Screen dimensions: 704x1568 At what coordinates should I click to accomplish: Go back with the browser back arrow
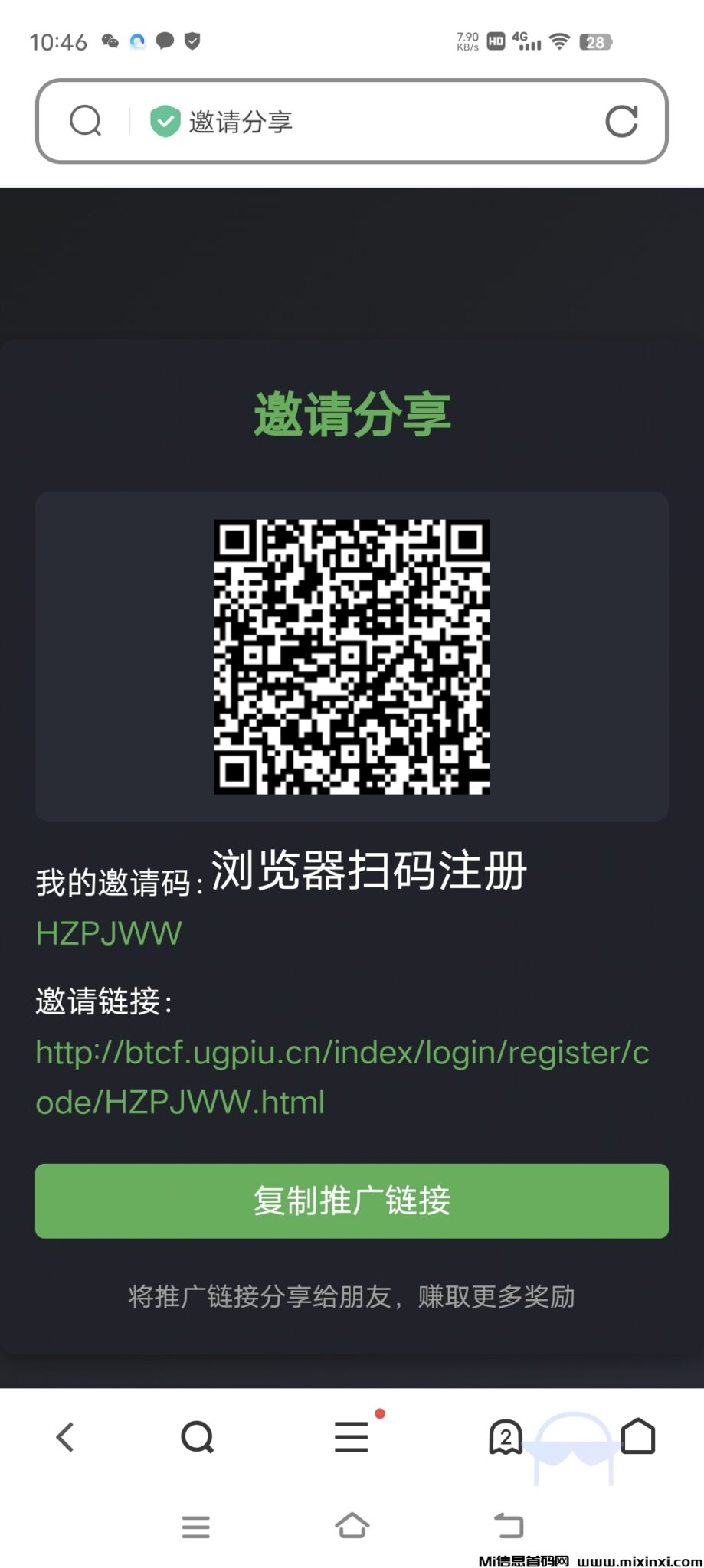(66, 1437)
